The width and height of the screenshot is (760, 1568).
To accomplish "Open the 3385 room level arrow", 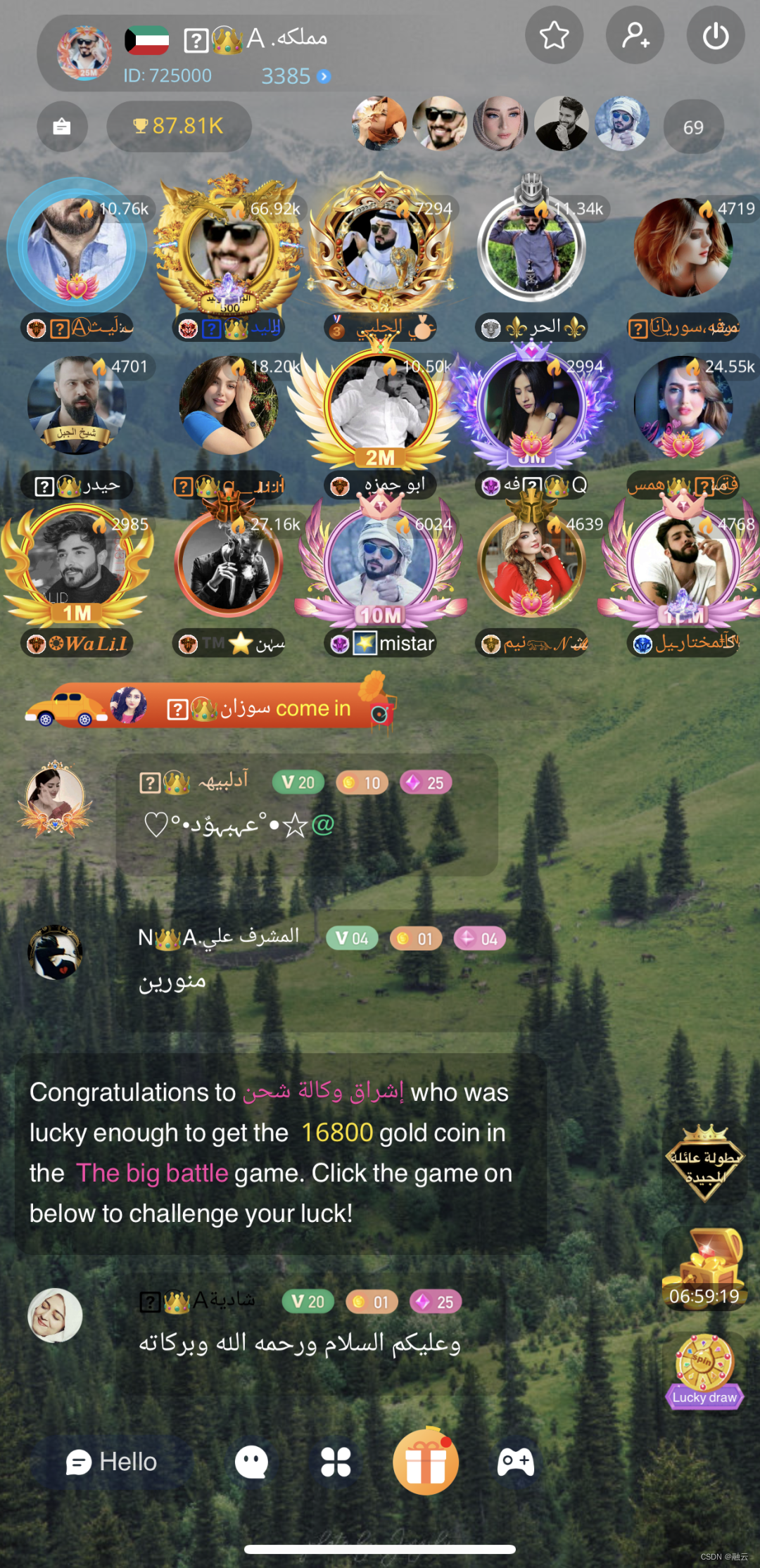I will [x=323, y=76].
